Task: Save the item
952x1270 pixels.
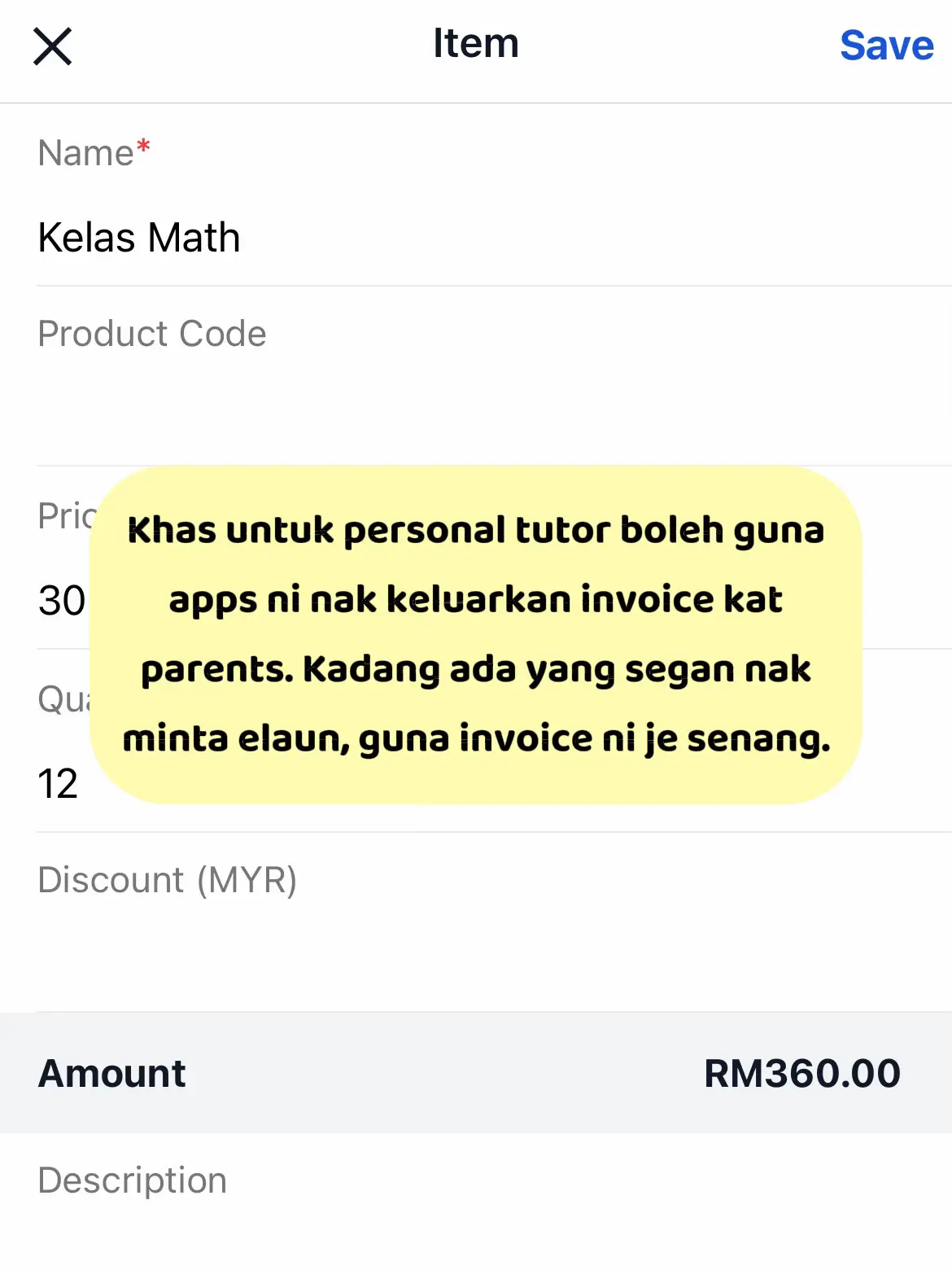Action: [886, 46]
